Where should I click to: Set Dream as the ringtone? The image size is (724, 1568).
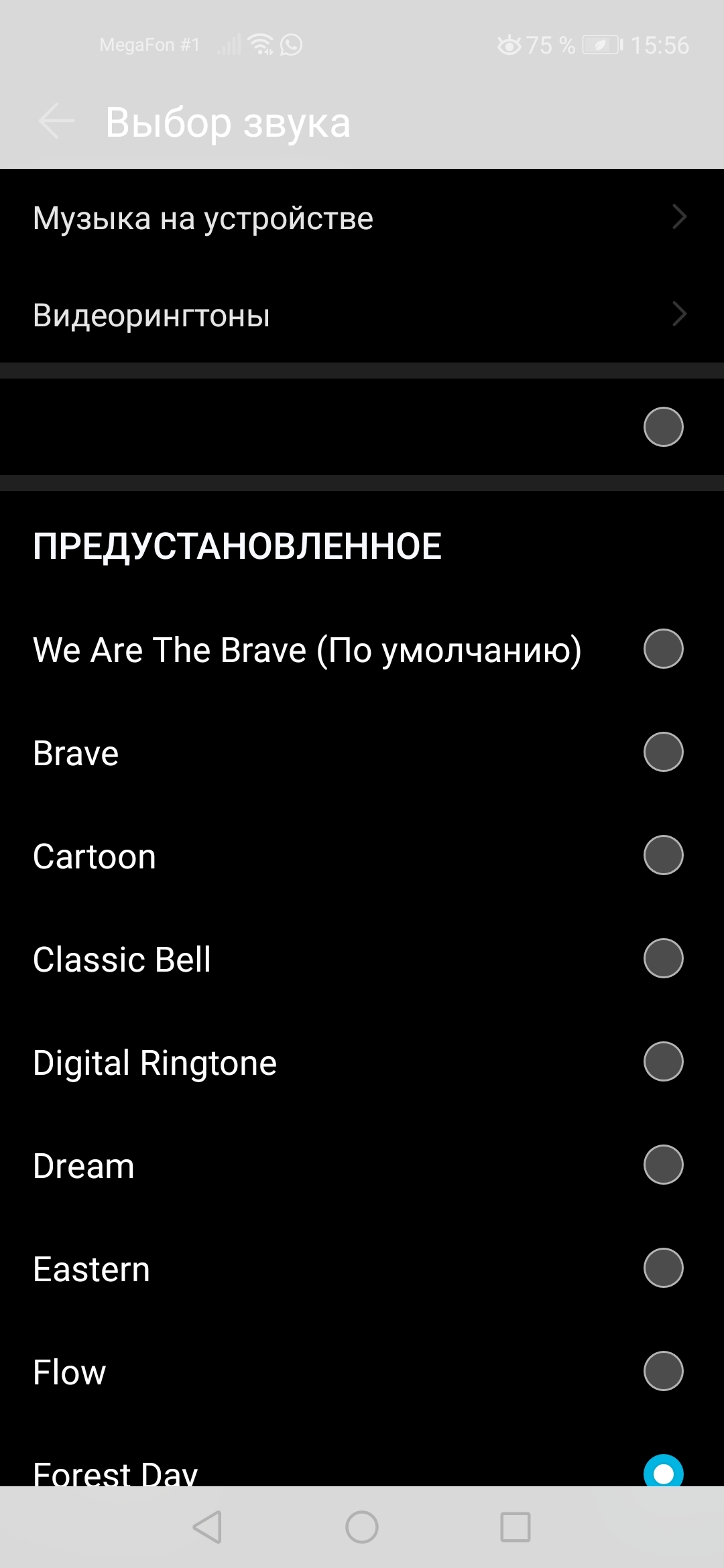point(662,1165)
